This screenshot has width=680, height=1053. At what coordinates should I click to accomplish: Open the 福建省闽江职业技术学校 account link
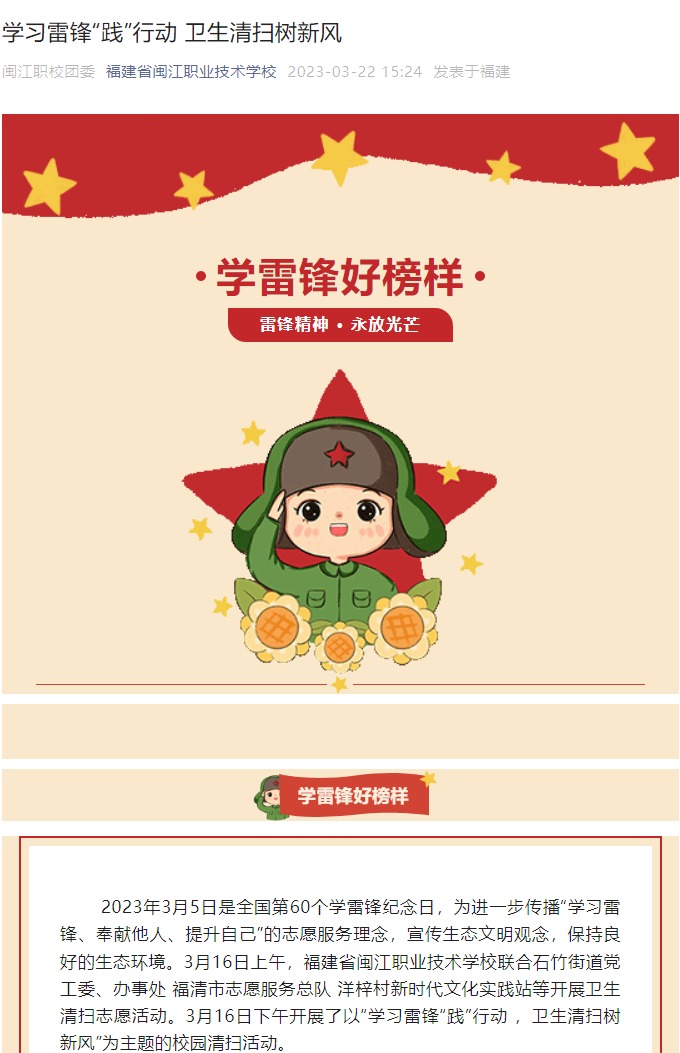point(191,72)
